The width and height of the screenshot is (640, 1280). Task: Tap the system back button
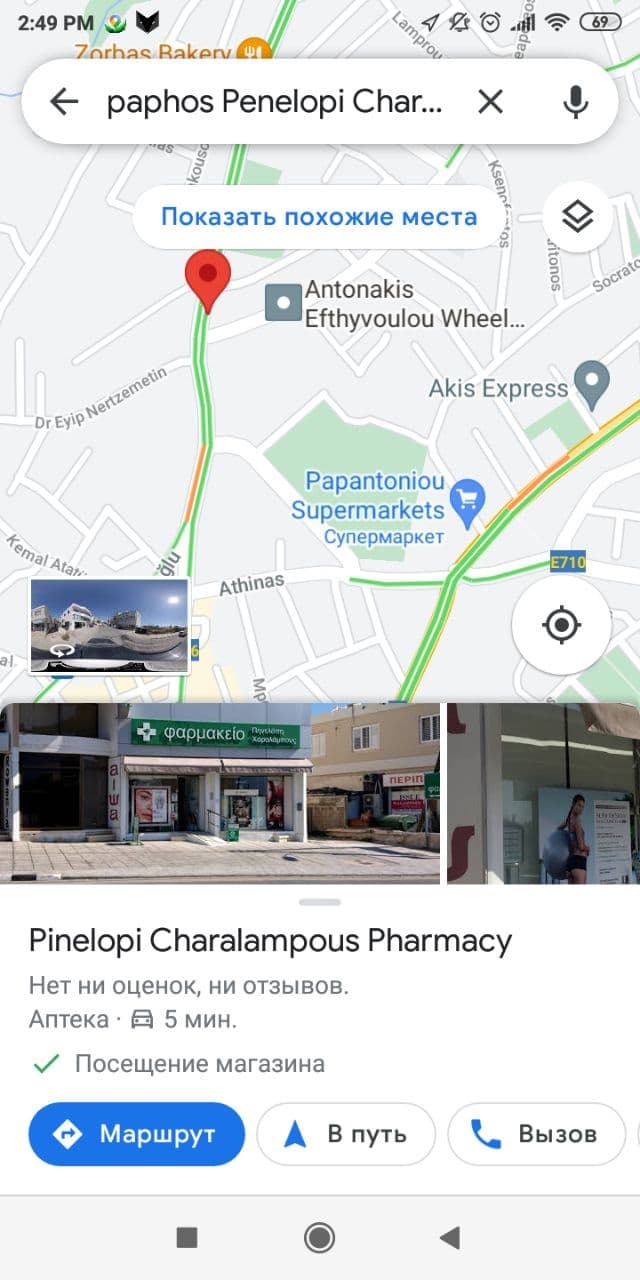point(450,1238)
